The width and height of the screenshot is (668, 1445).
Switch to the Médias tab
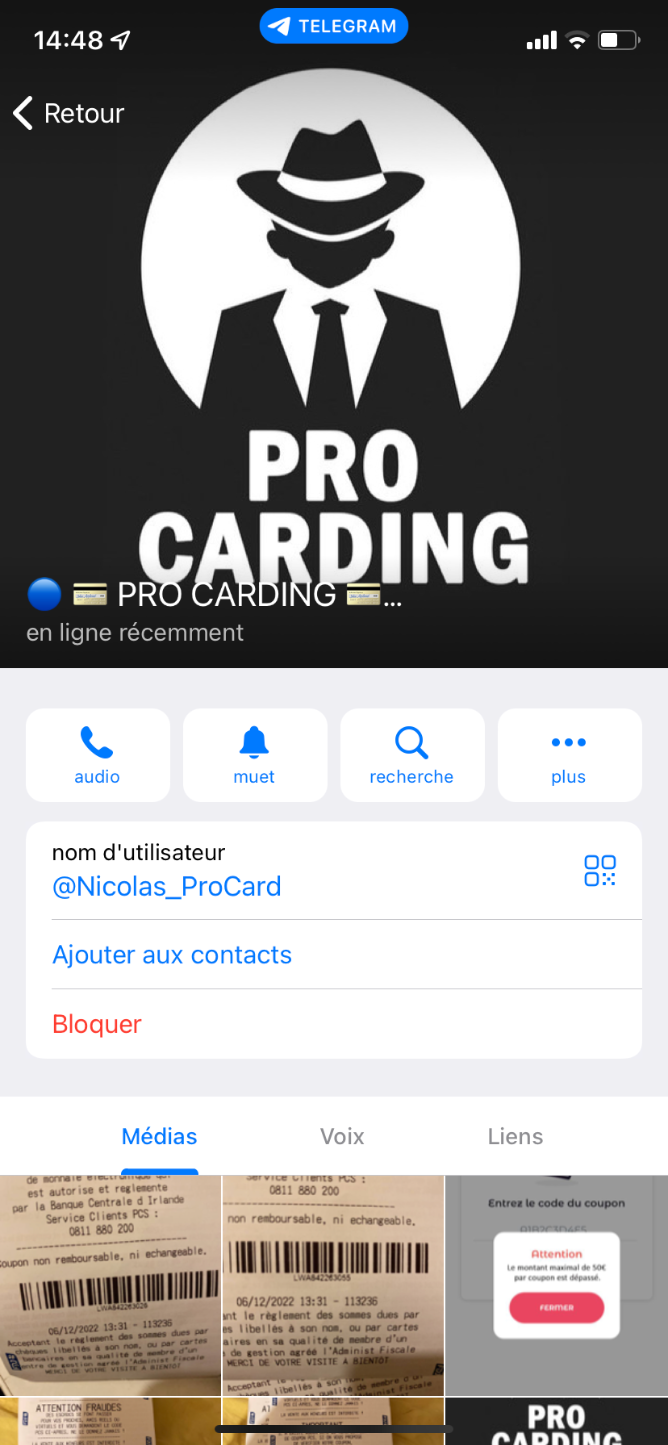pos(159,1137)
